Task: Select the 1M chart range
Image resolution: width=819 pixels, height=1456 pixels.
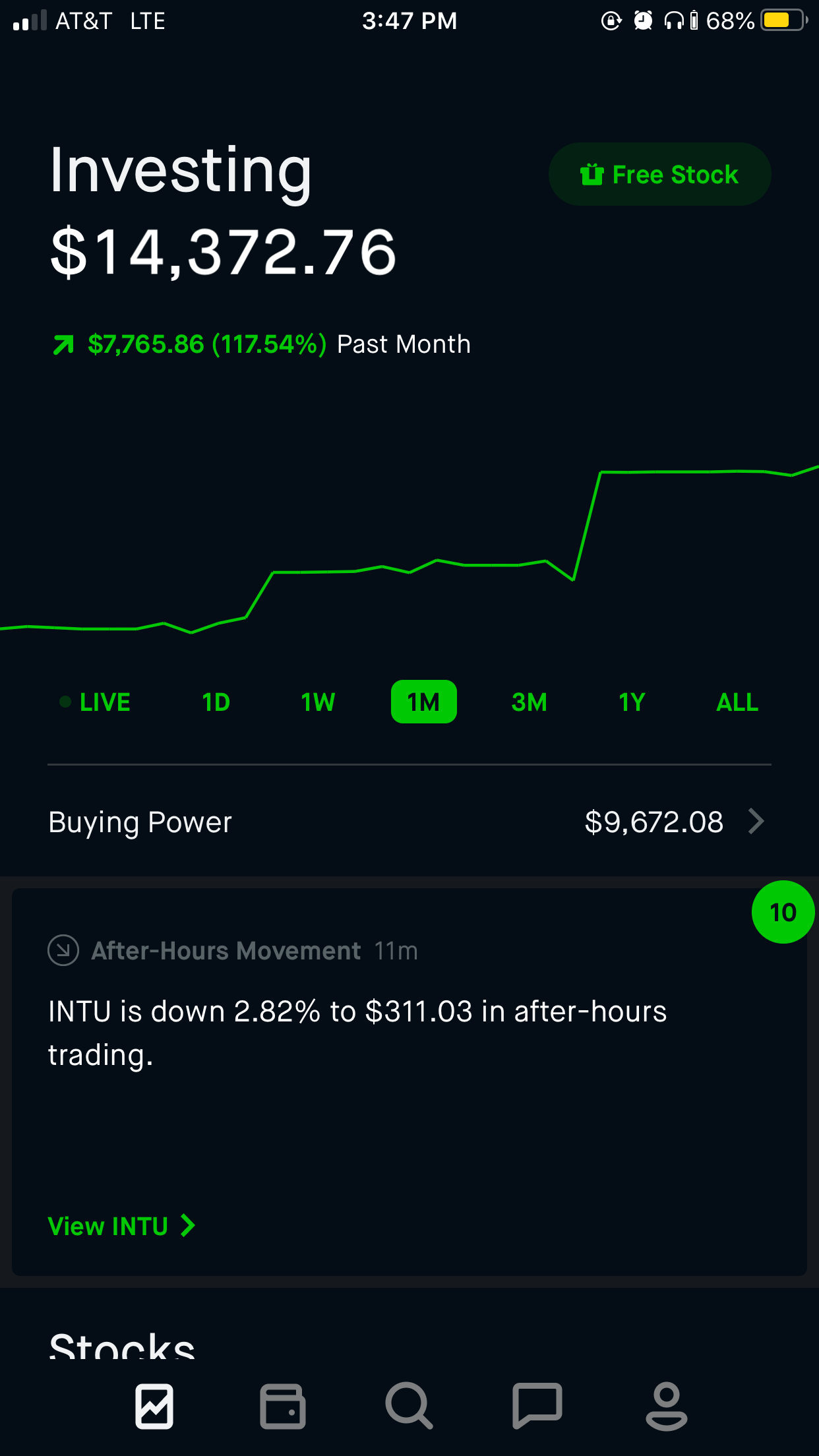Action: (x=423, y=702)
